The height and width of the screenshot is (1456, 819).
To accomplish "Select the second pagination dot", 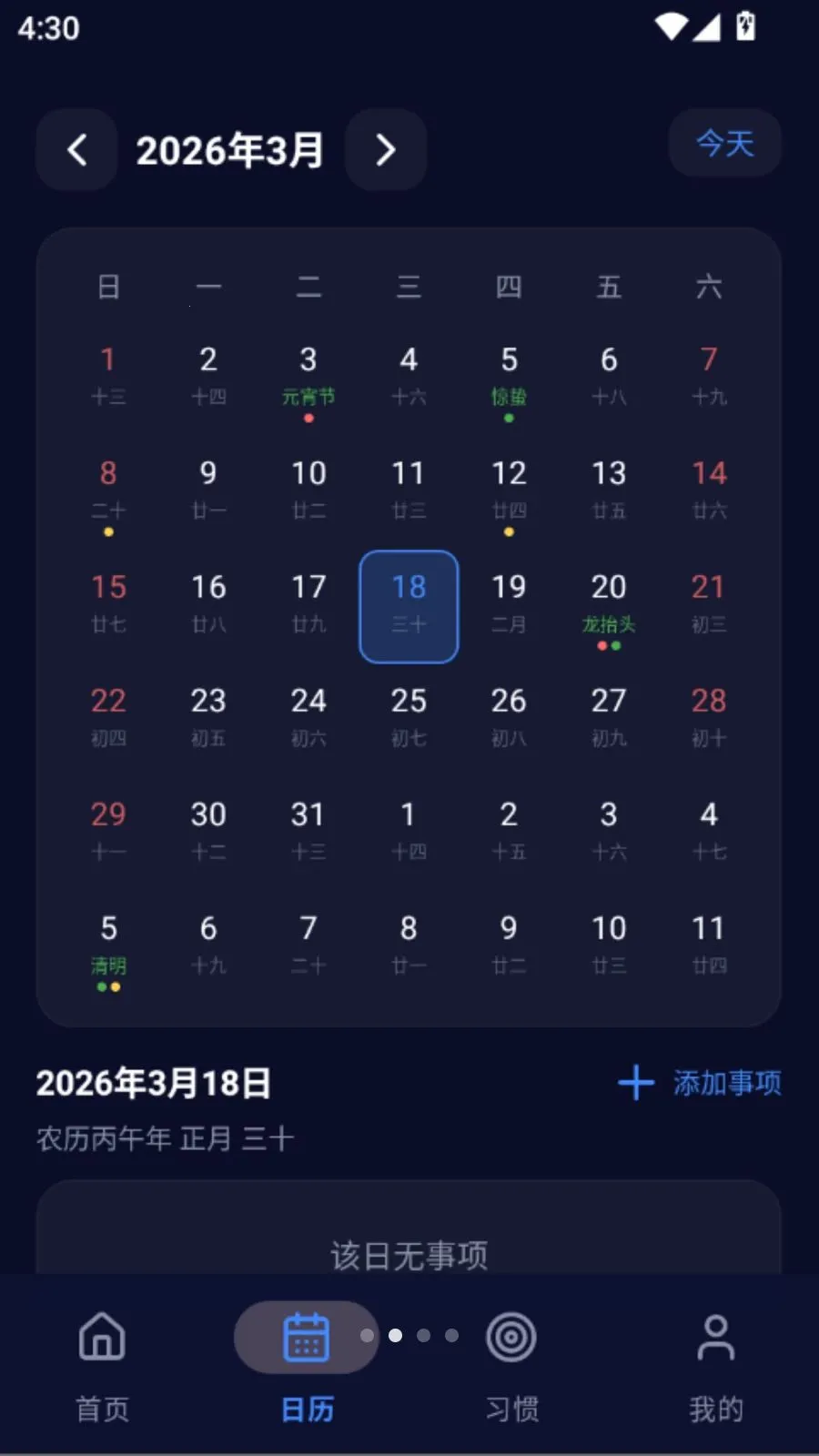I will 396,1335.
